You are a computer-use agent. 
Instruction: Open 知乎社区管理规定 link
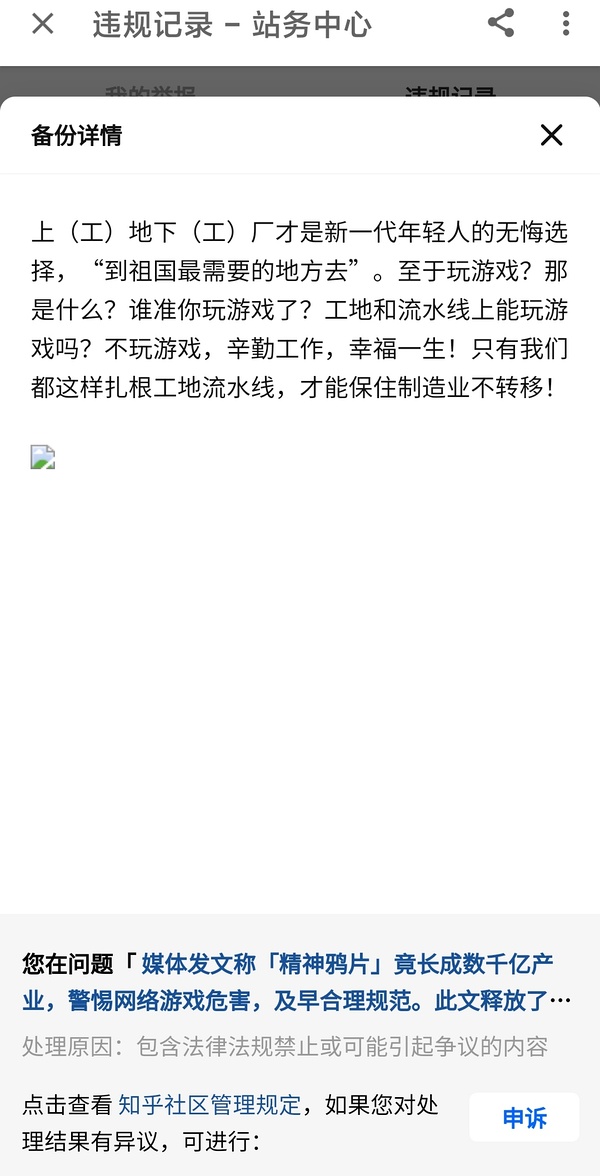[x=209, y=1105]
